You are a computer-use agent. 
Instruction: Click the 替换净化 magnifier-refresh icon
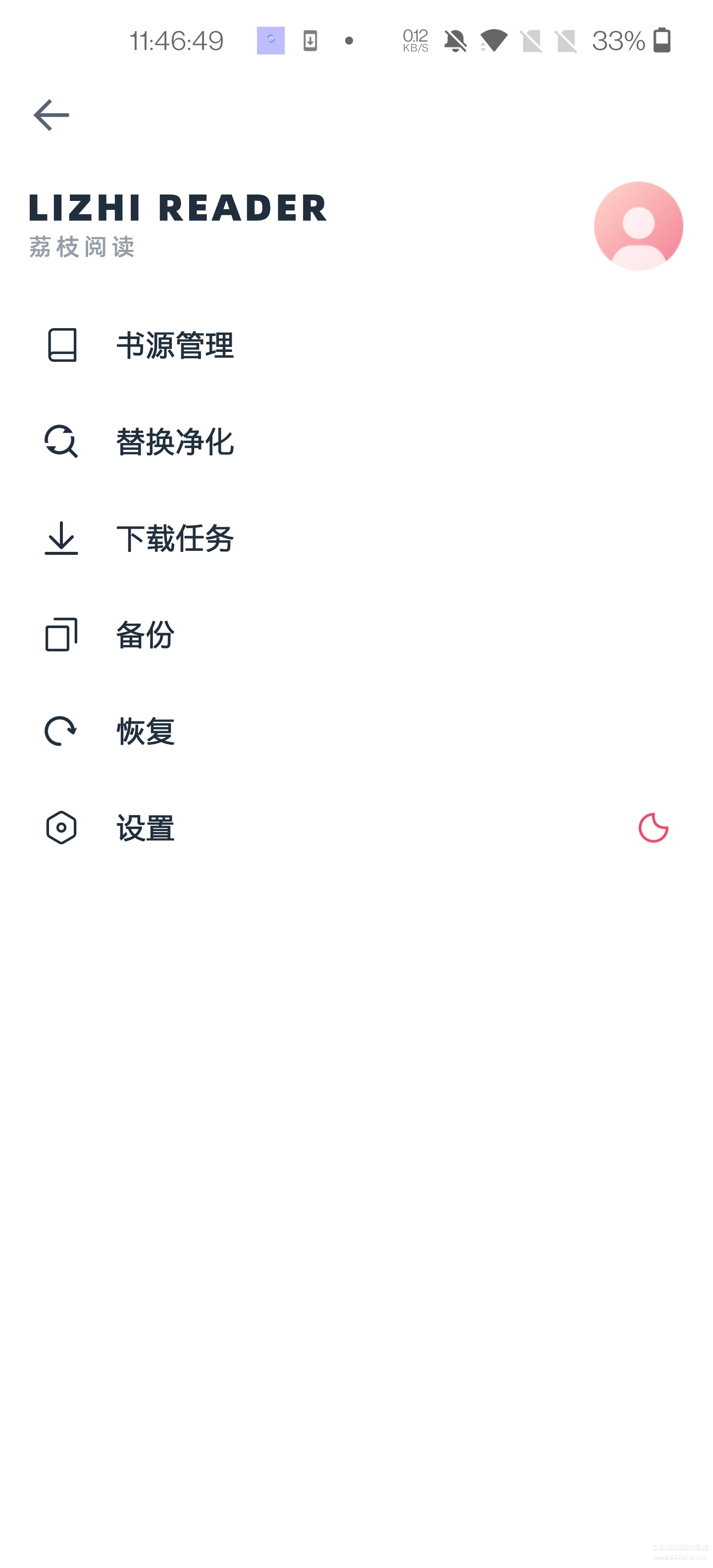pos(61,442)
